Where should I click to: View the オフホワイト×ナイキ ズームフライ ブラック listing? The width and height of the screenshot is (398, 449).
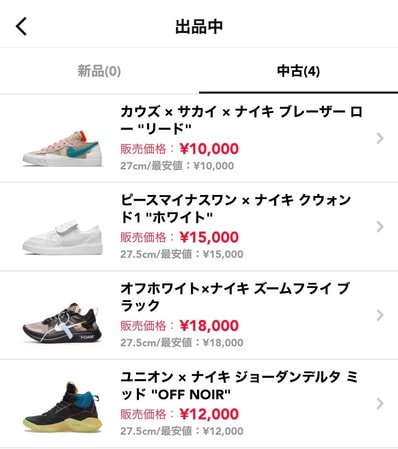point(199,315)
